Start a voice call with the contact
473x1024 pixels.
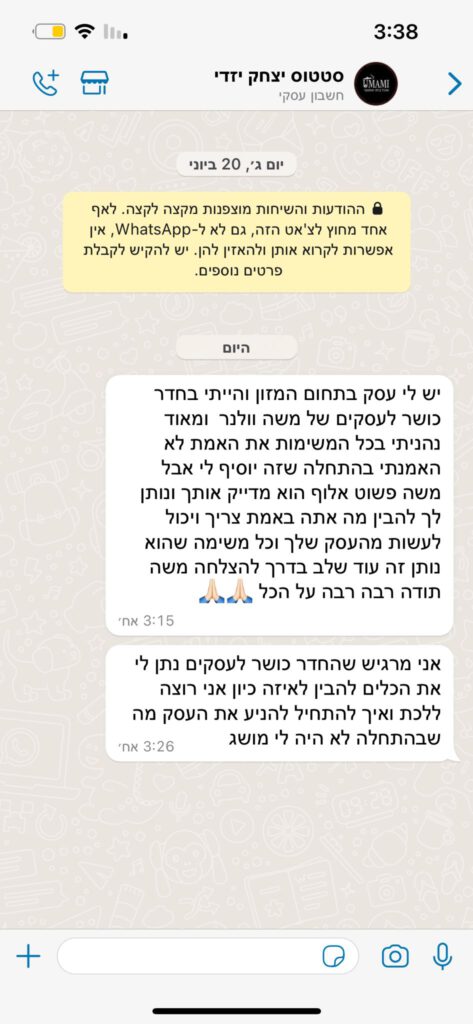(46, 84)
